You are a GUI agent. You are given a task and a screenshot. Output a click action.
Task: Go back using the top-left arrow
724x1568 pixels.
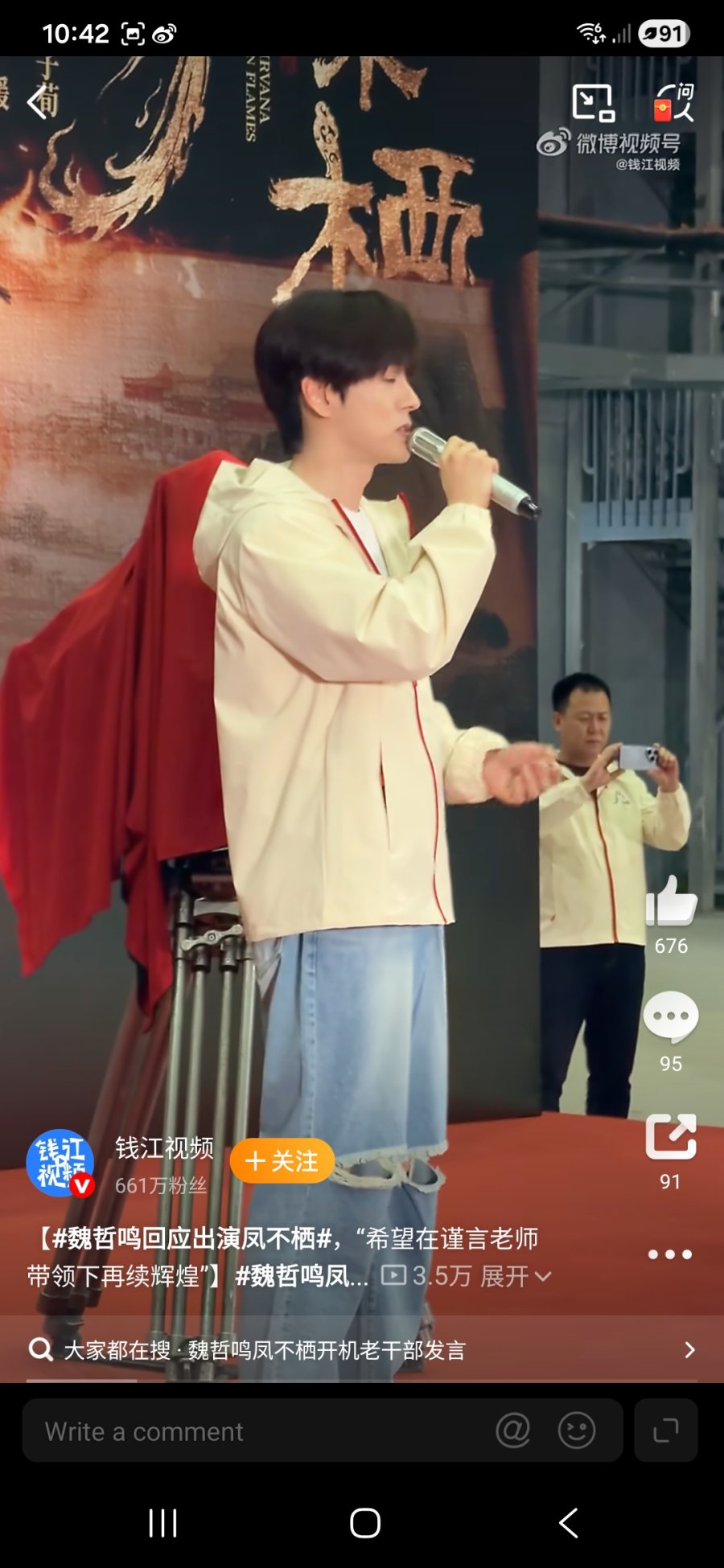[x=37, y=103]
